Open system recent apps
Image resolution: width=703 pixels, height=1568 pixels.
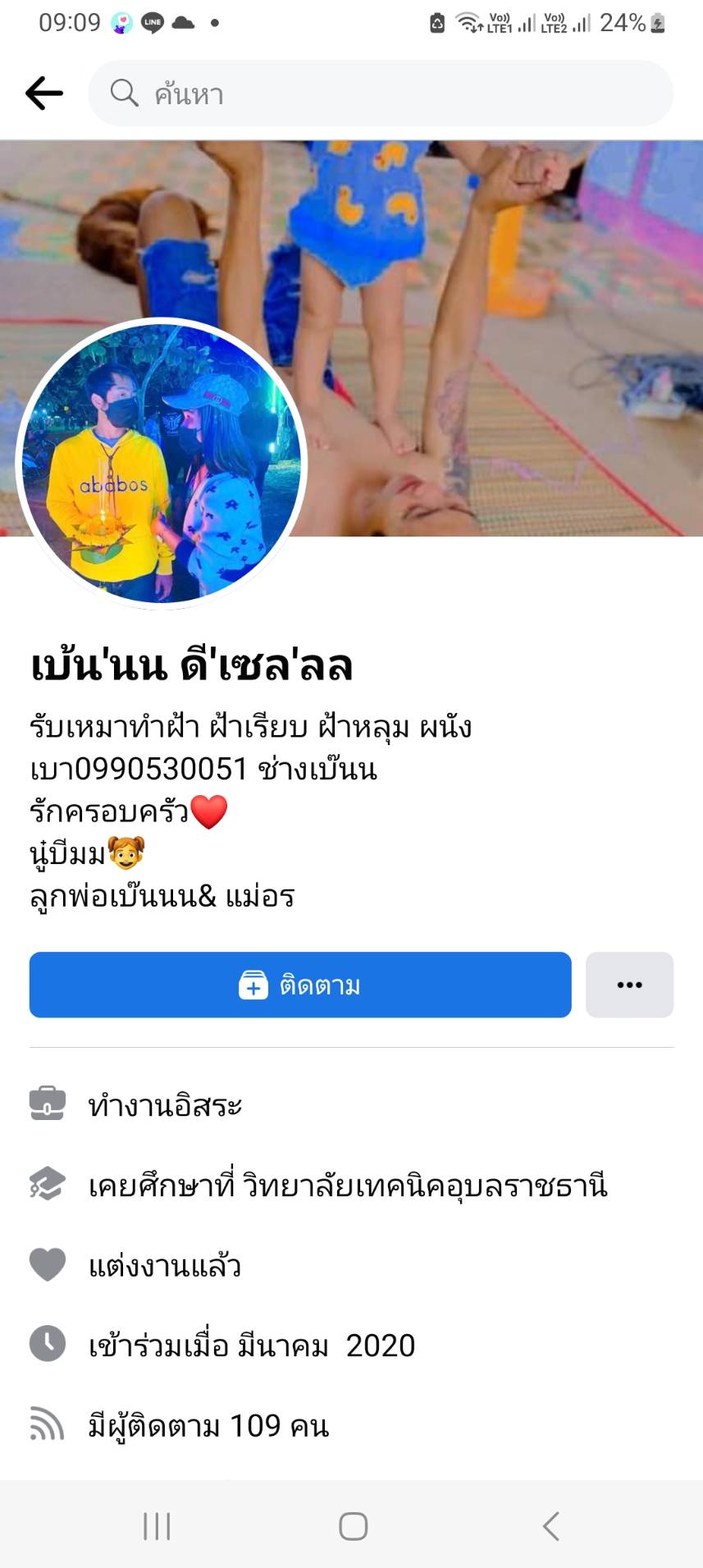tap(157, 1526)
